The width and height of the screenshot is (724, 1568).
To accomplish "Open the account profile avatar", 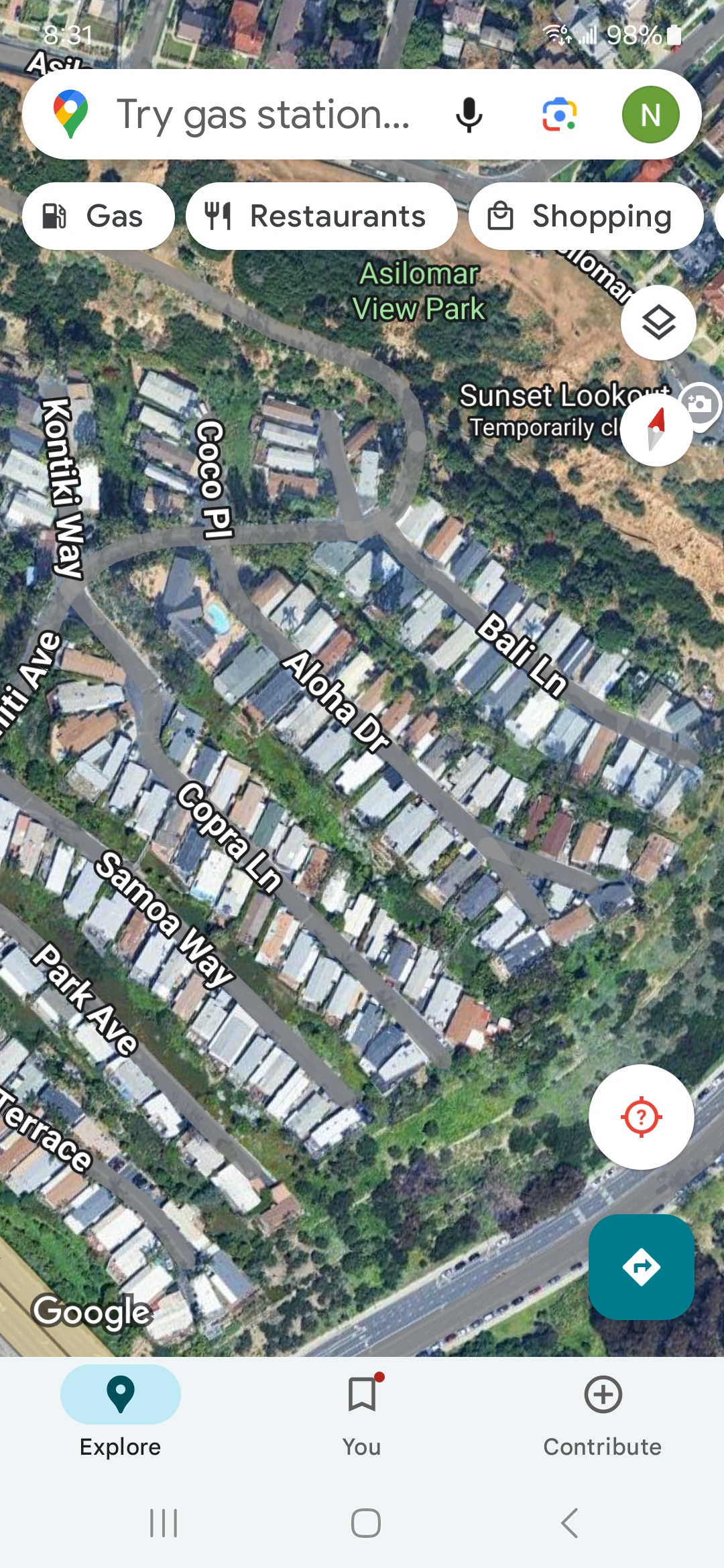I will pyautogui.click(x=650, y=115).
